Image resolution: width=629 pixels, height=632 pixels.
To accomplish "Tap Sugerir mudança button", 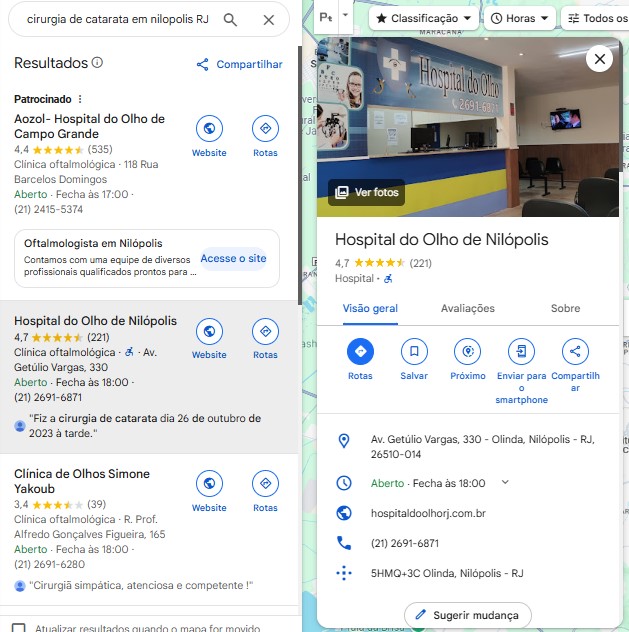I will pyautogui.click(x=467, y=615).
